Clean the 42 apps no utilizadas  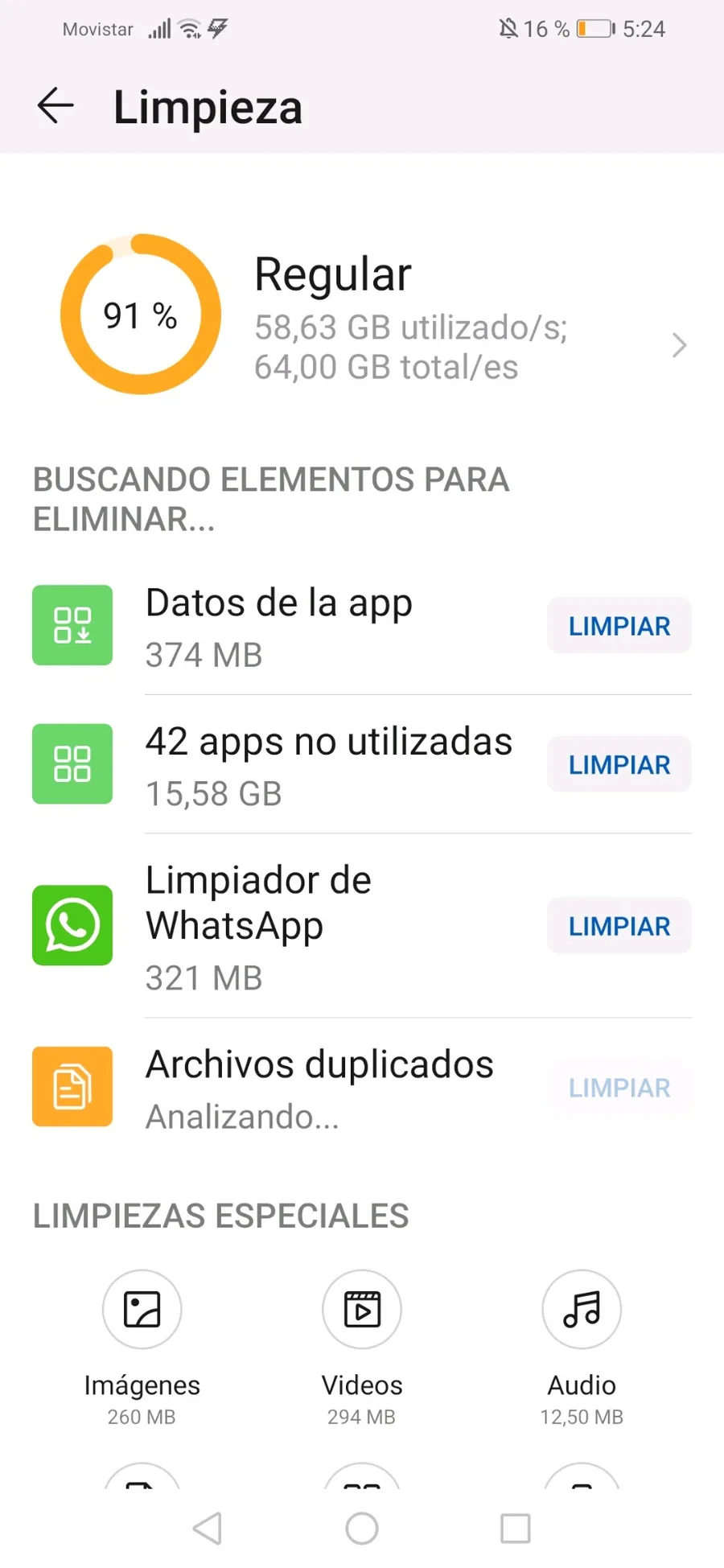coord(619,765)
